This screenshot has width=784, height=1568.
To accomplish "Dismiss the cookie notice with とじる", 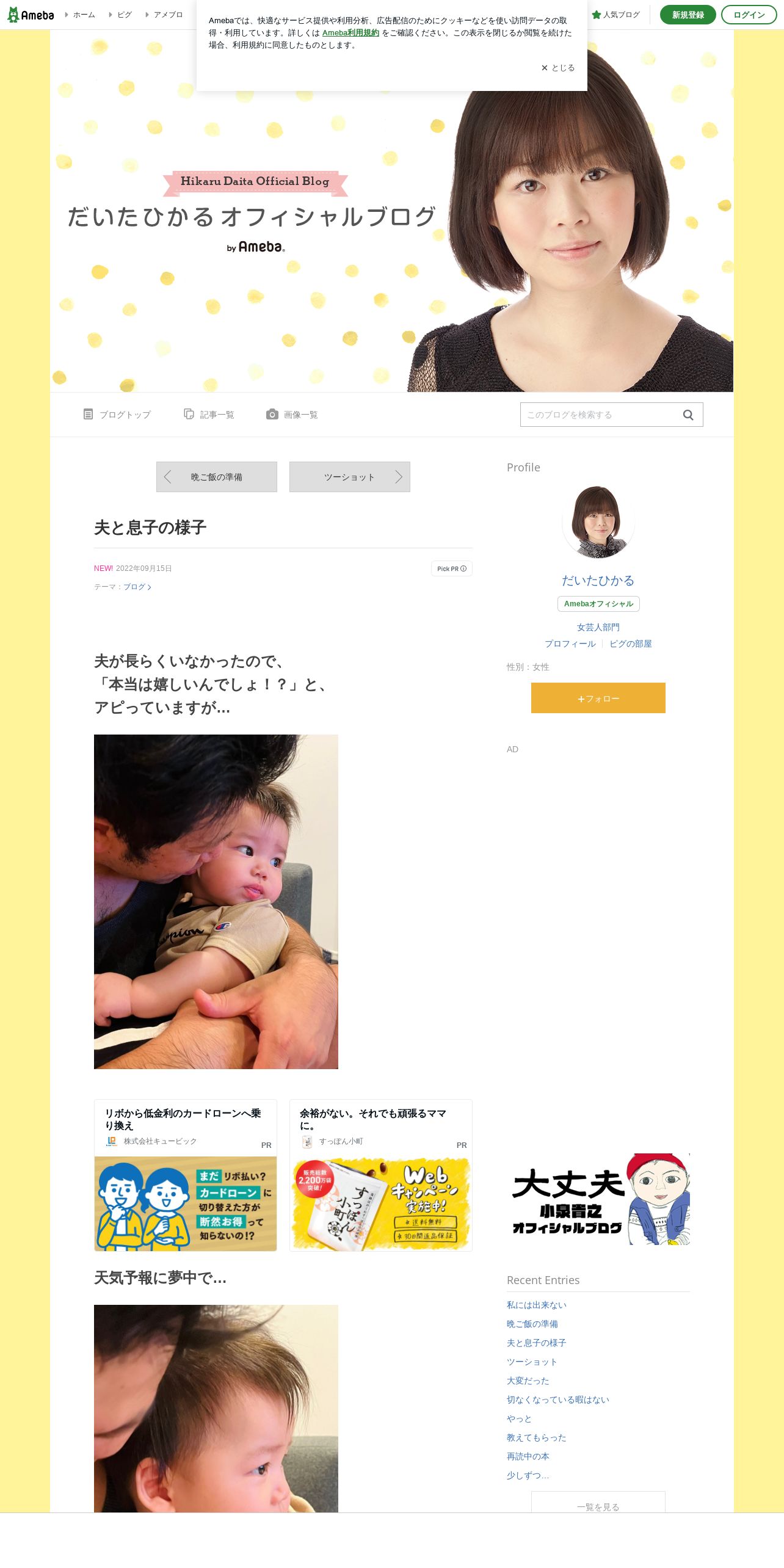I will pos(557,68).
